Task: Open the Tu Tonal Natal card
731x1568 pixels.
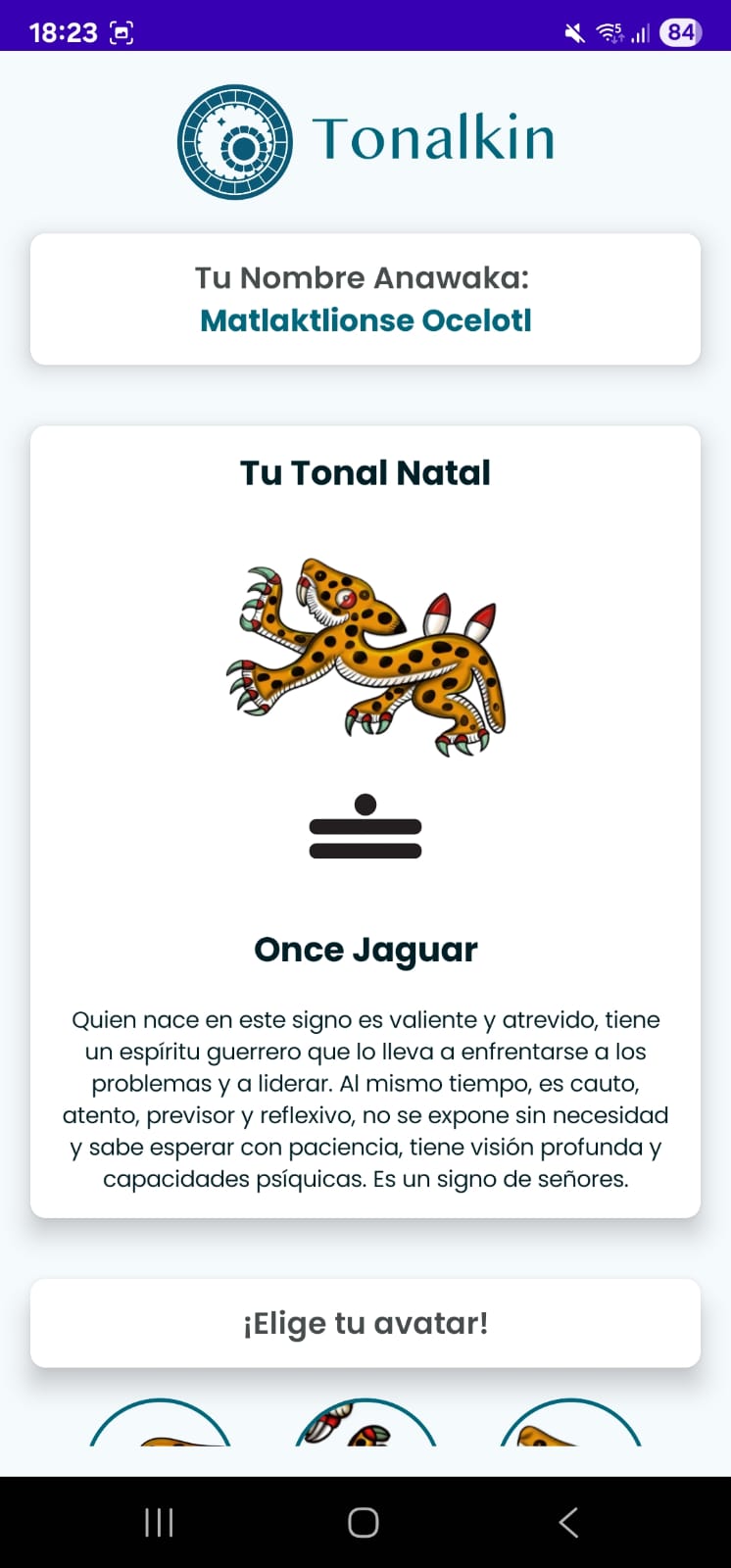Action: (365, 471)
